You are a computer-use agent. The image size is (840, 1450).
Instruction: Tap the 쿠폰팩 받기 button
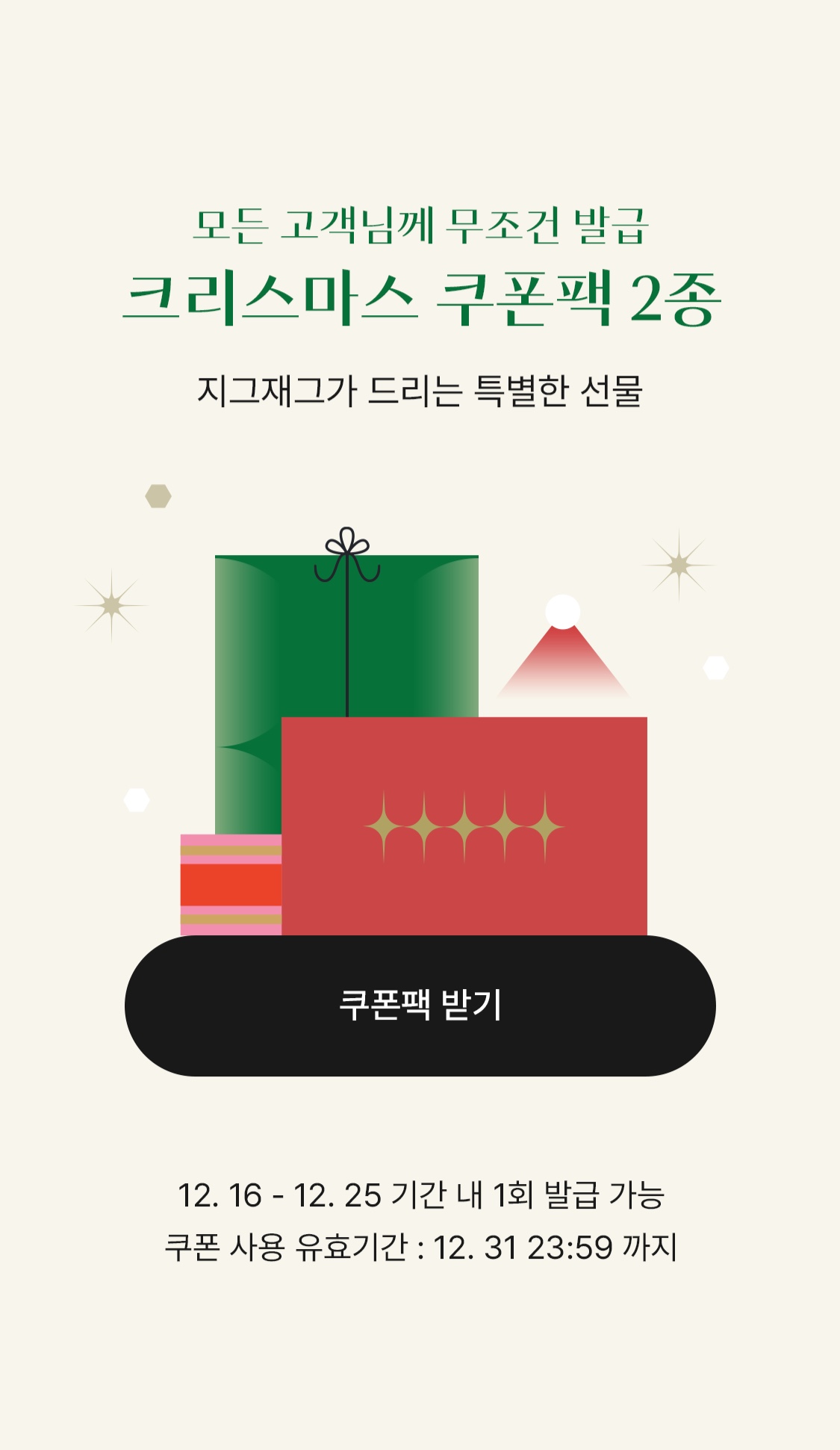point(420,1006)
